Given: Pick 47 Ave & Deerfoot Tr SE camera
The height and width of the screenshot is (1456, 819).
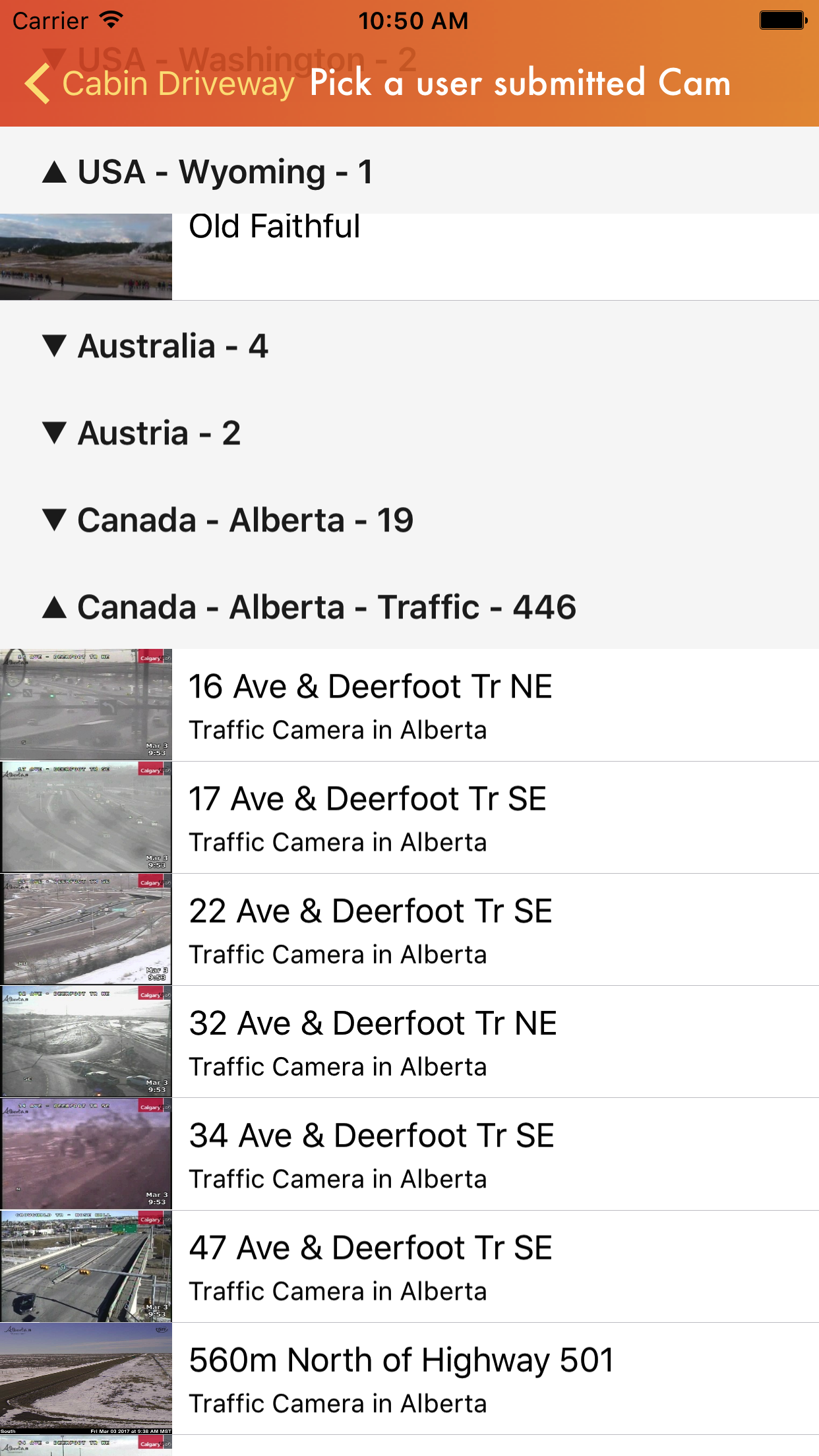Looking at the screenshot, I should pyautogui.click(x=409, y=1266).
